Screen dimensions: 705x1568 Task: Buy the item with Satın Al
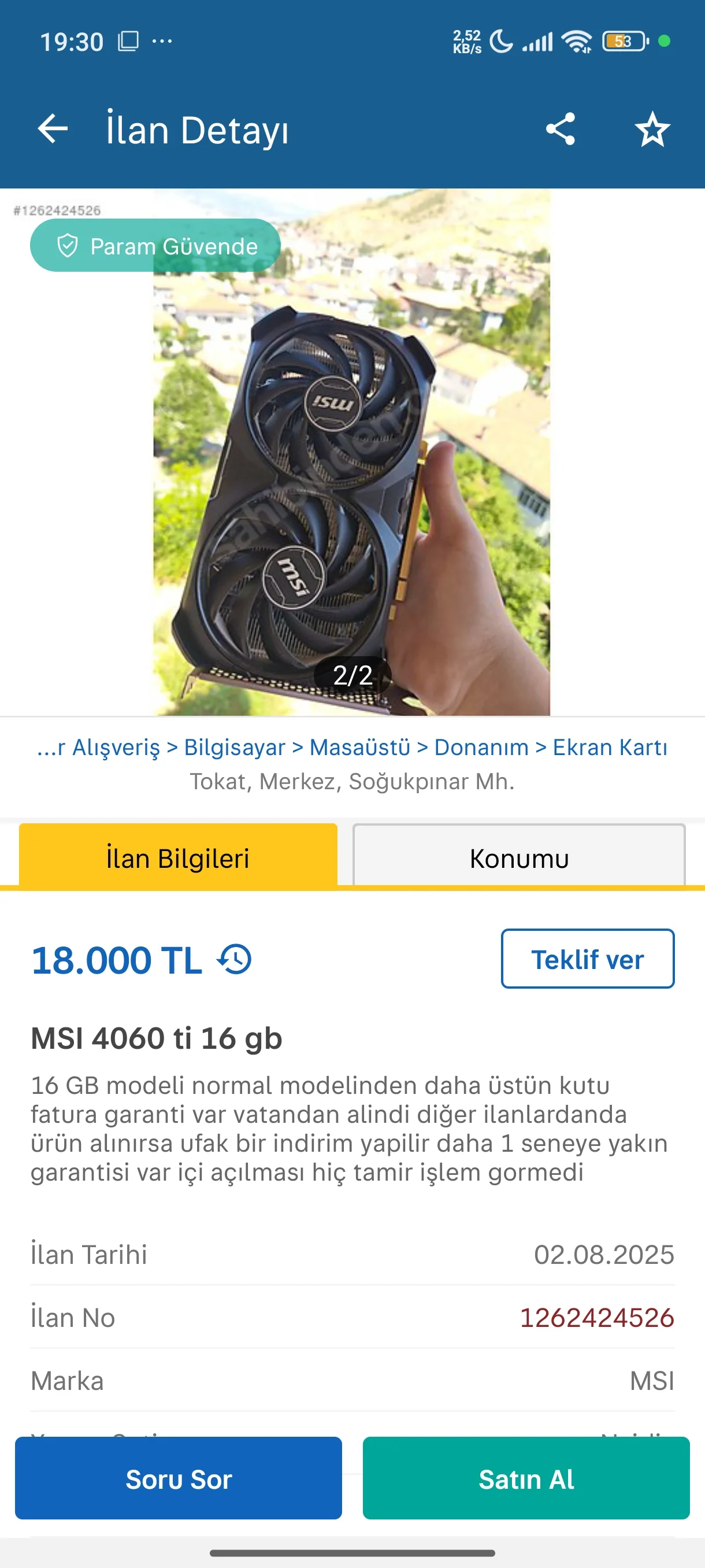pos(525,1478)
